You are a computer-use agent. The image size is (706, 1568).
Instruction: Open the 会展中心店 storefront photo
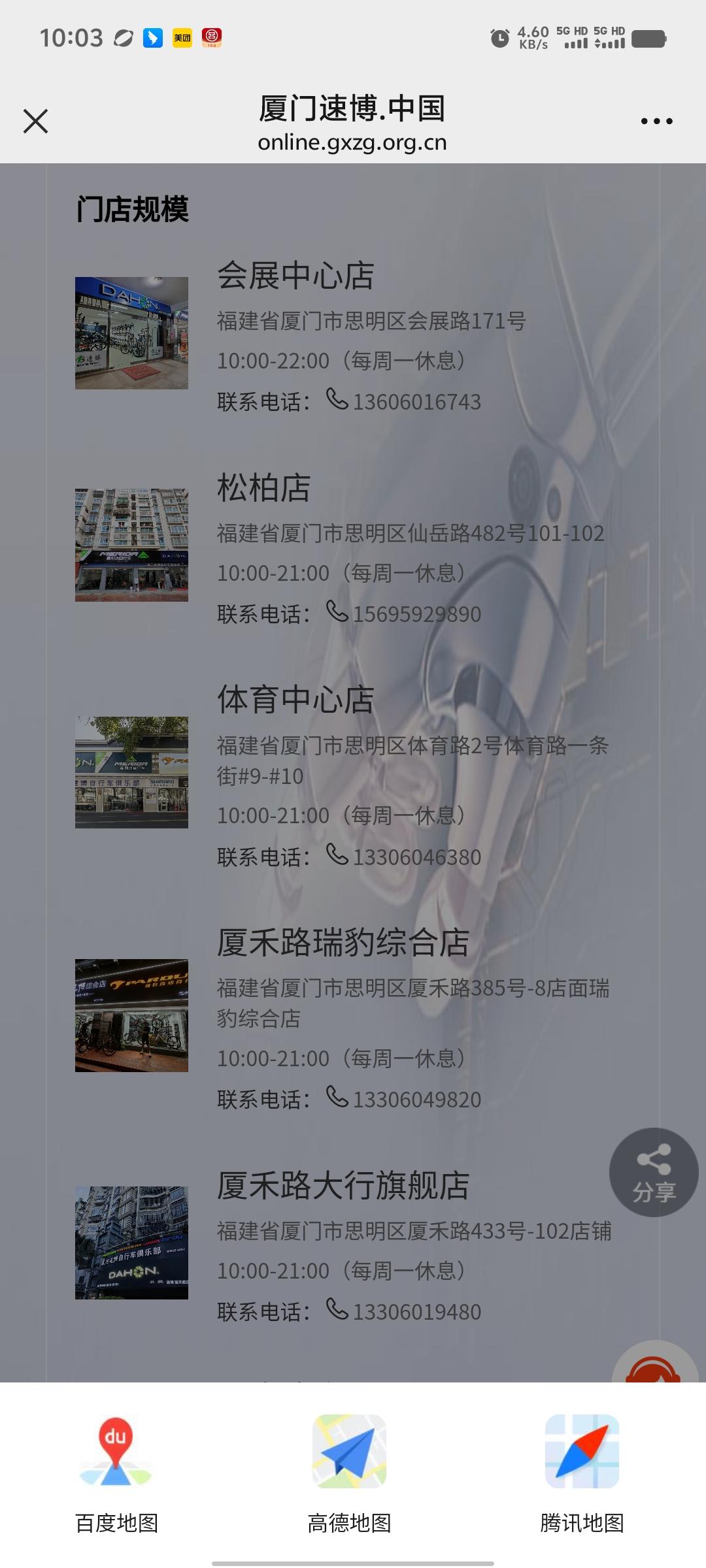[131, 333]
